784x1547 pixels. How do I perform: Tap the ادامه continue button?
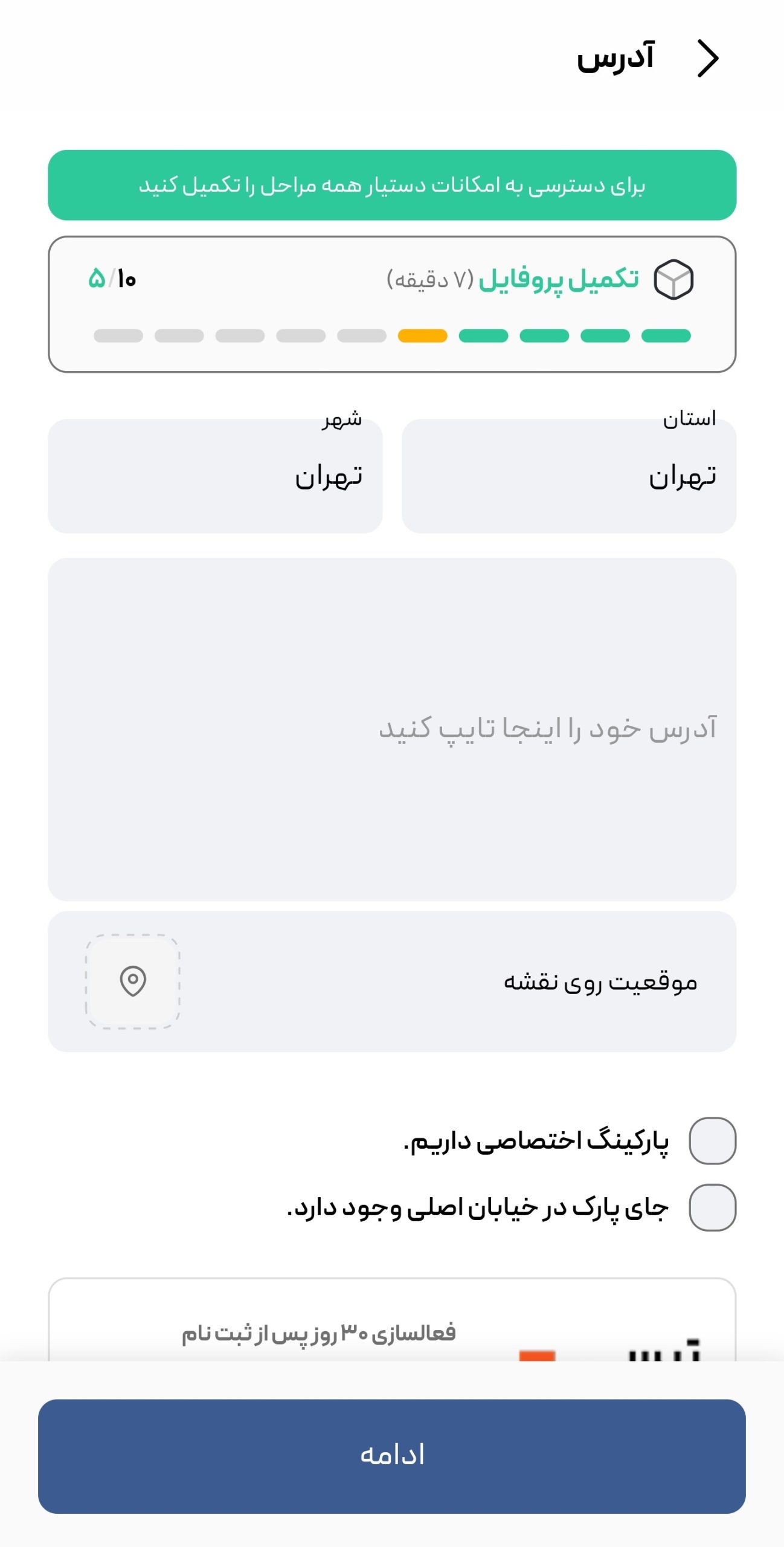(x=392, y=1456)
